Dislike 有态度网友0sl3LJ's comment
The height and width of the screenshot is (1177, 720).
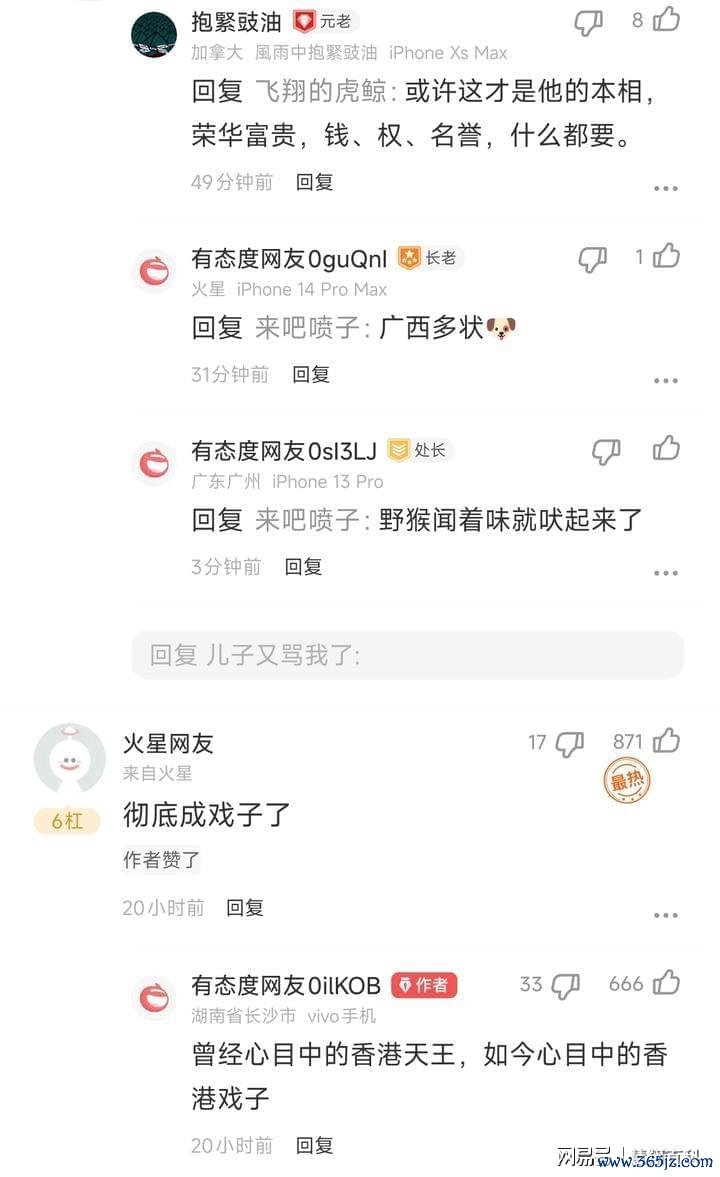[x=606, y=452]
